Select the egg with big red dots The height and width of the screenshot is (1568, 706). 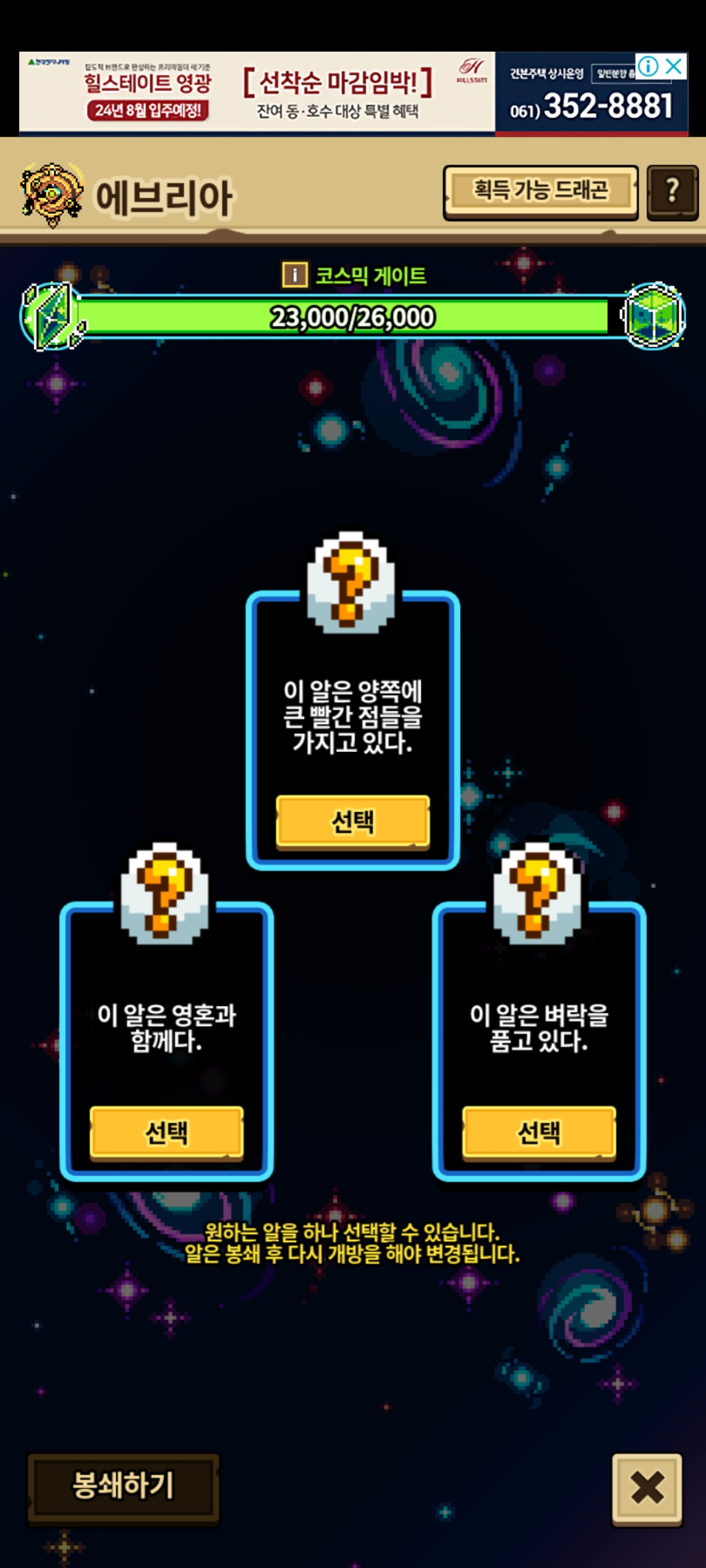(x=353, y=822)
